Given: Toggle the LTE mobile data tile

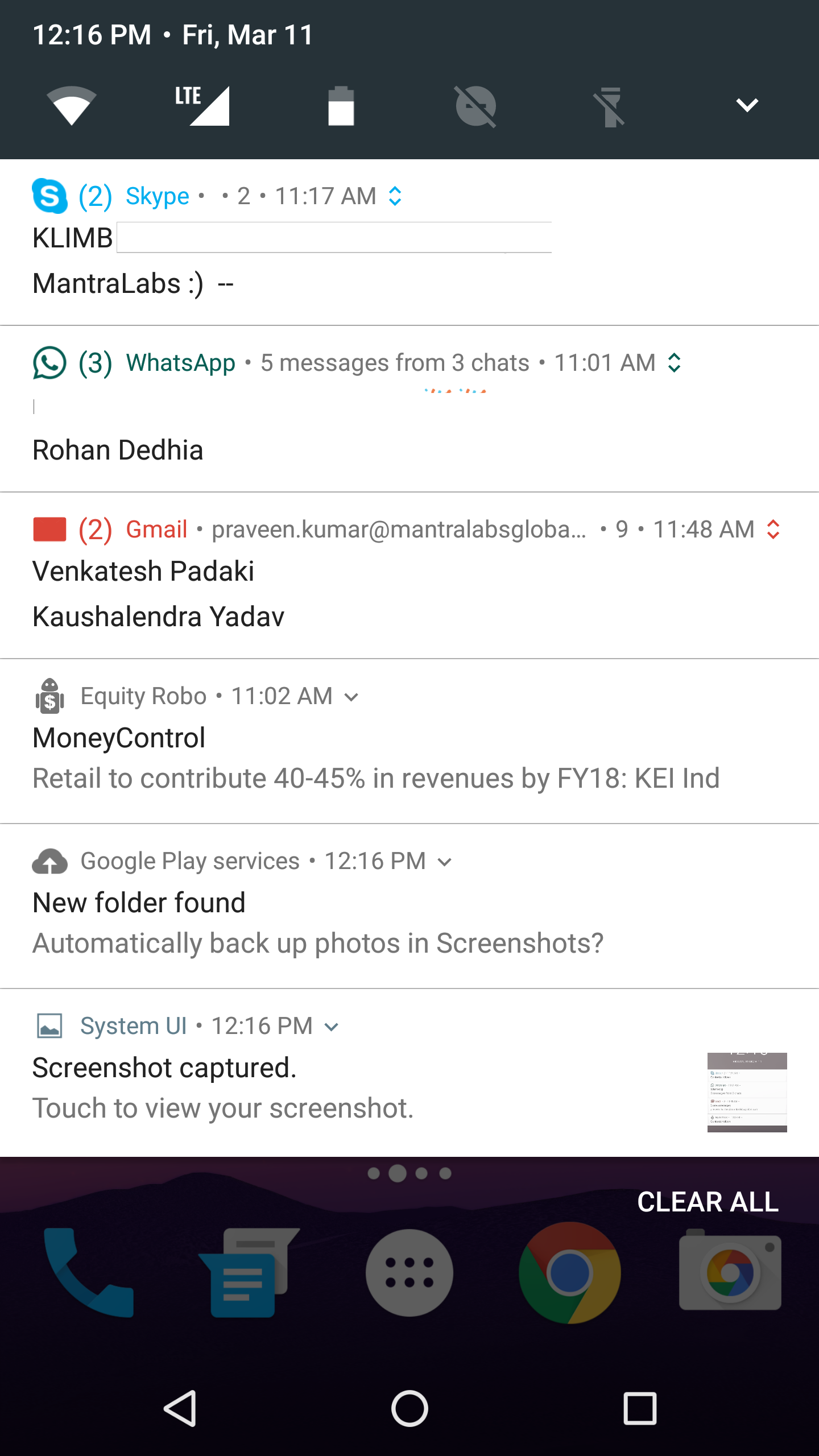Looking at the screenshot, I should [202, 105].
